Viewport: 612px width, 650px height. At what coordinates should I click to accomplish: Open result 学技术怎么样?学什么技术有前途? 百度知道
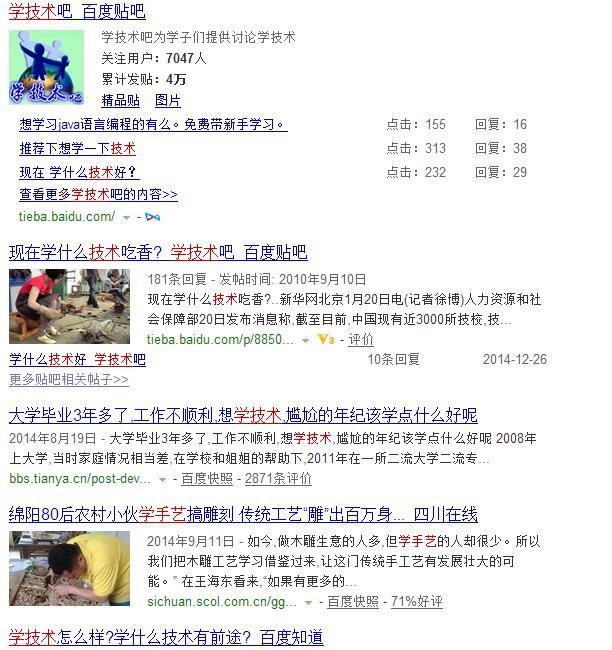coord(166,637)
